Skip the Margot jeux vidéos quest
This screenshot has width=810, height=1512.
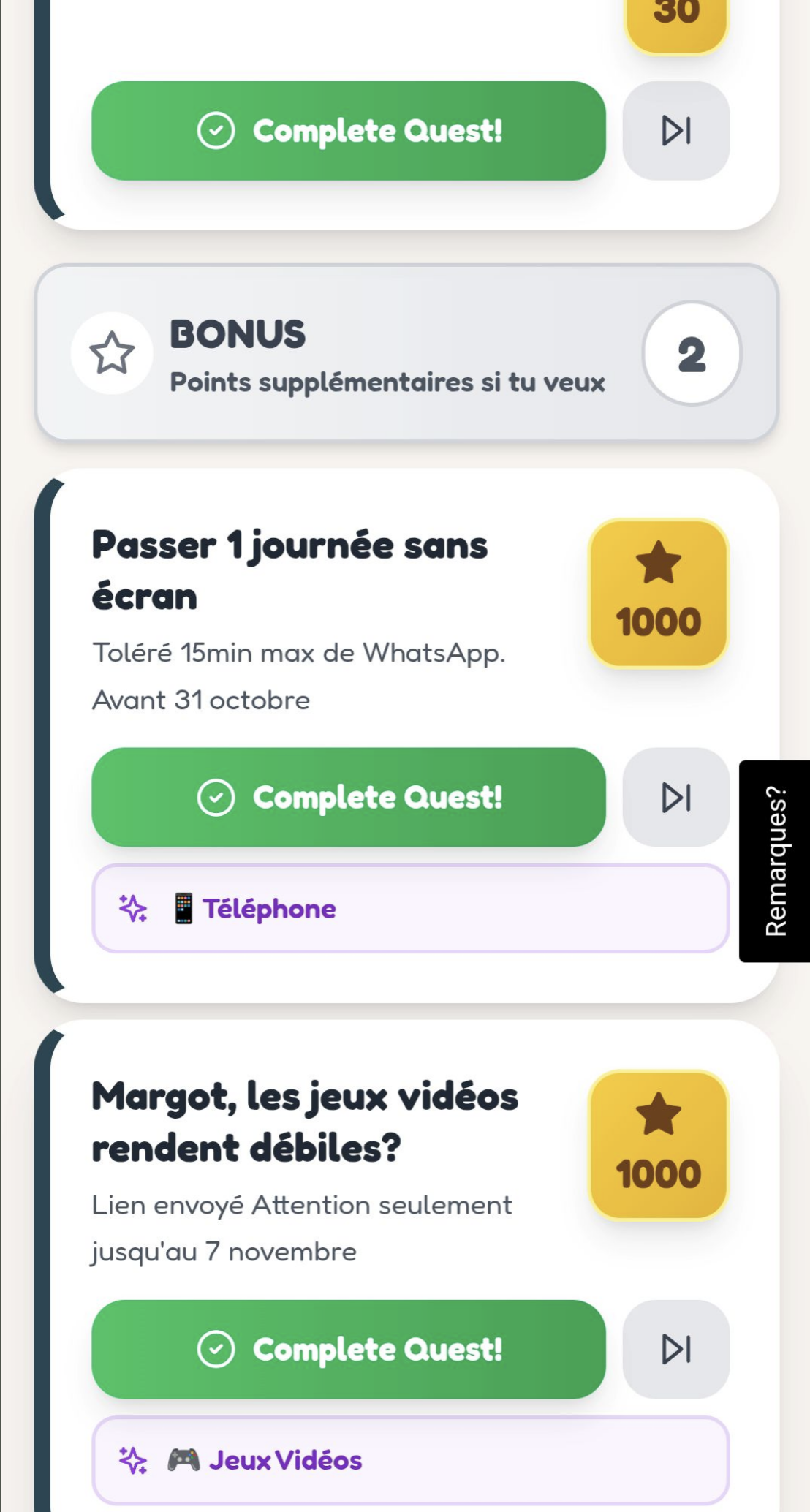(675, 1350)
